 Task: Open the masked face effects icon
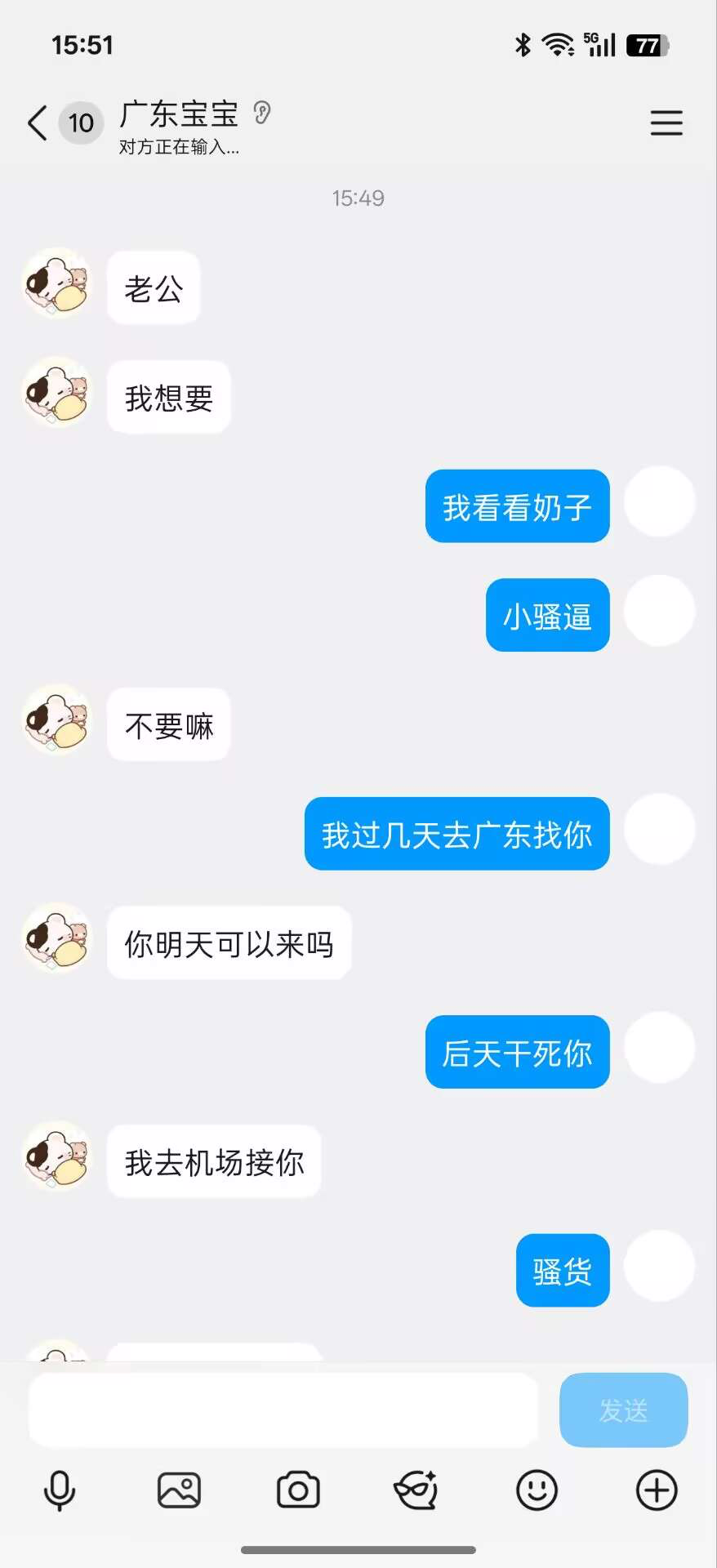click(x=416, y=1490)
